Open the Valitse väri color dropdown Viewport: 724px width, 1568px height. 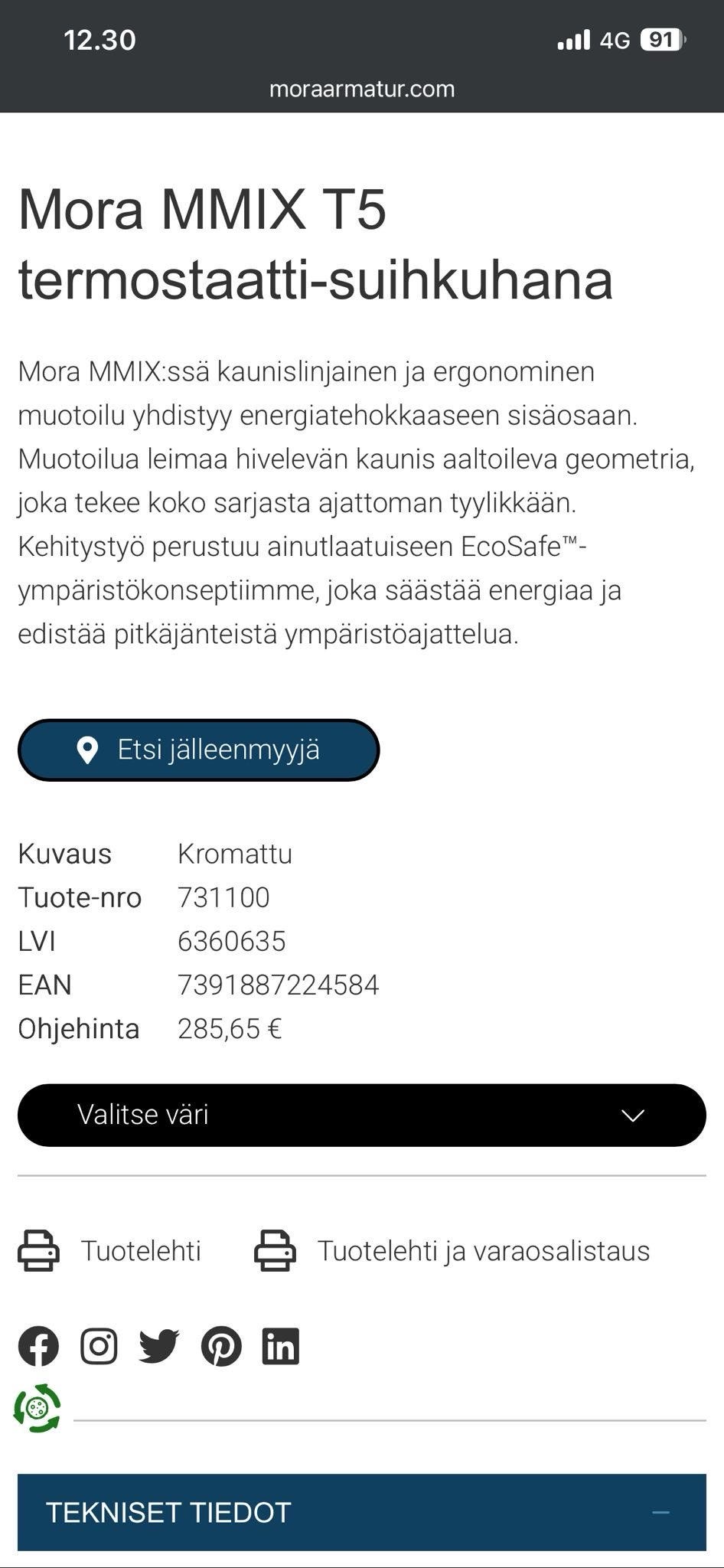pyautogui.click(x=362, y=1115)
